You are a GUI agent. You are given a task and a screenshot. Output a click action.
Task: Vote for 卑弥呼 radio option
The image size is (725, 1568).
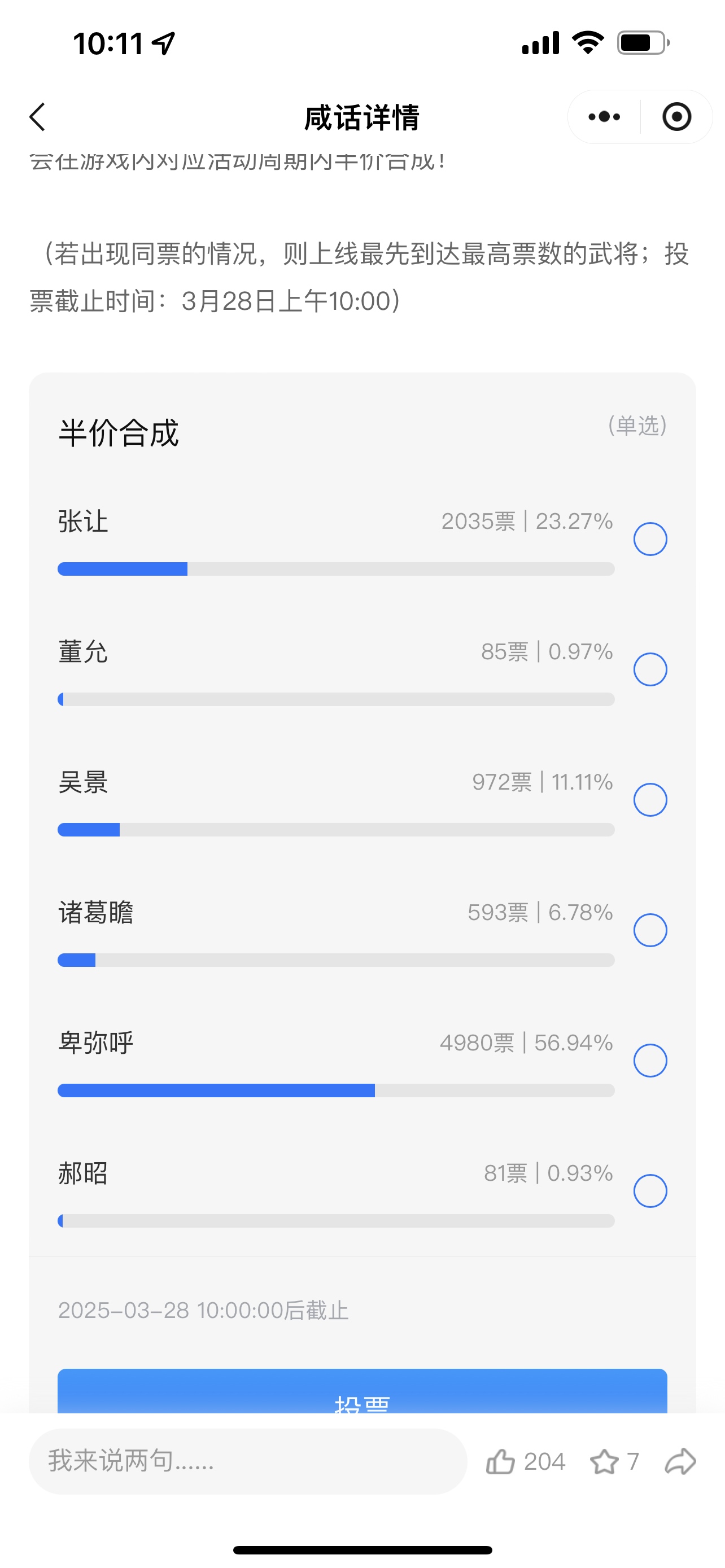[650, 1061]
